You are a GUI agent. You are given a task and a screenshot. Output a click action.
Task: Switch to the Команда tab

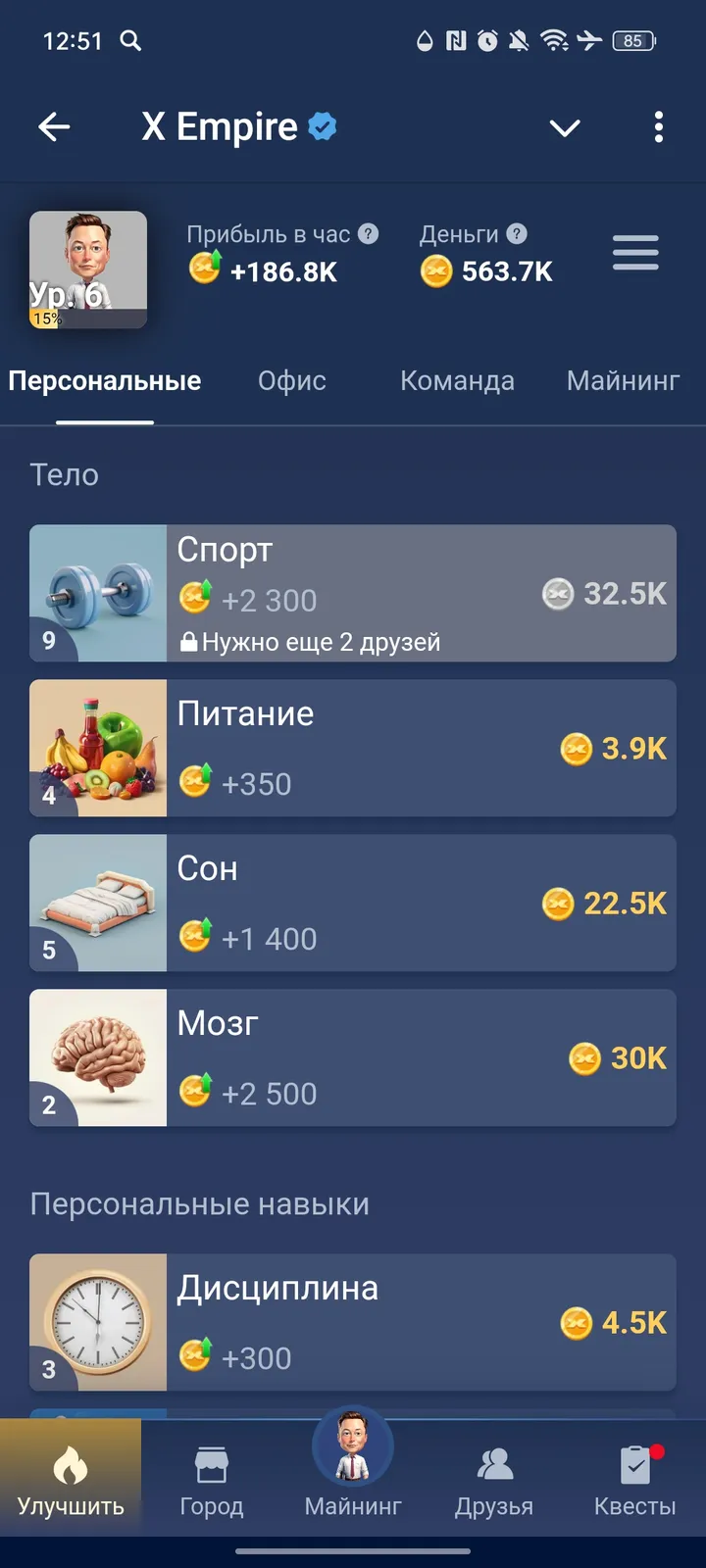click(x=457, y=381)
